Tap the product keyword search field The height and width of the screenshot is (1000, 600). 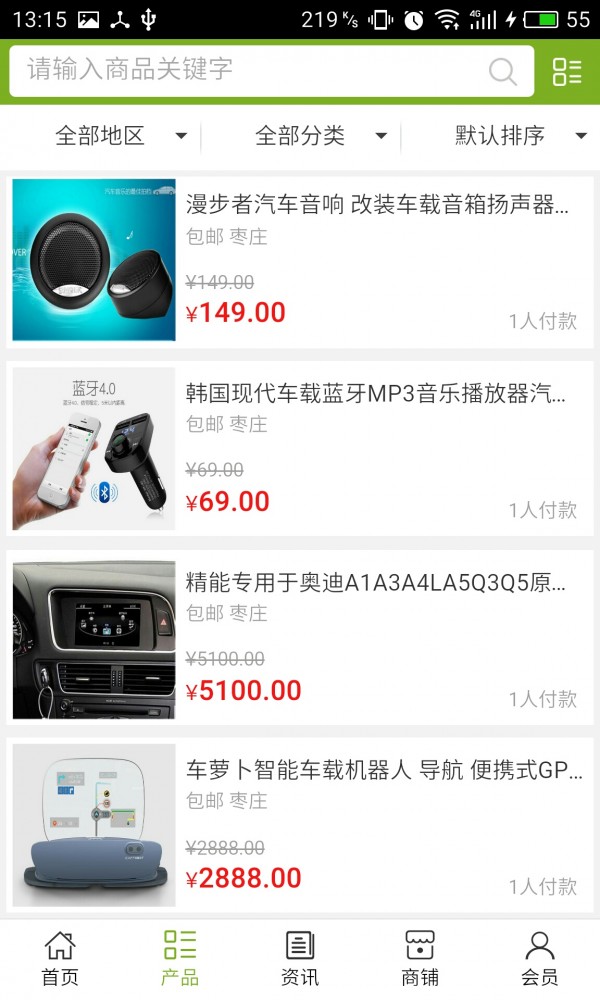(250, 70)
